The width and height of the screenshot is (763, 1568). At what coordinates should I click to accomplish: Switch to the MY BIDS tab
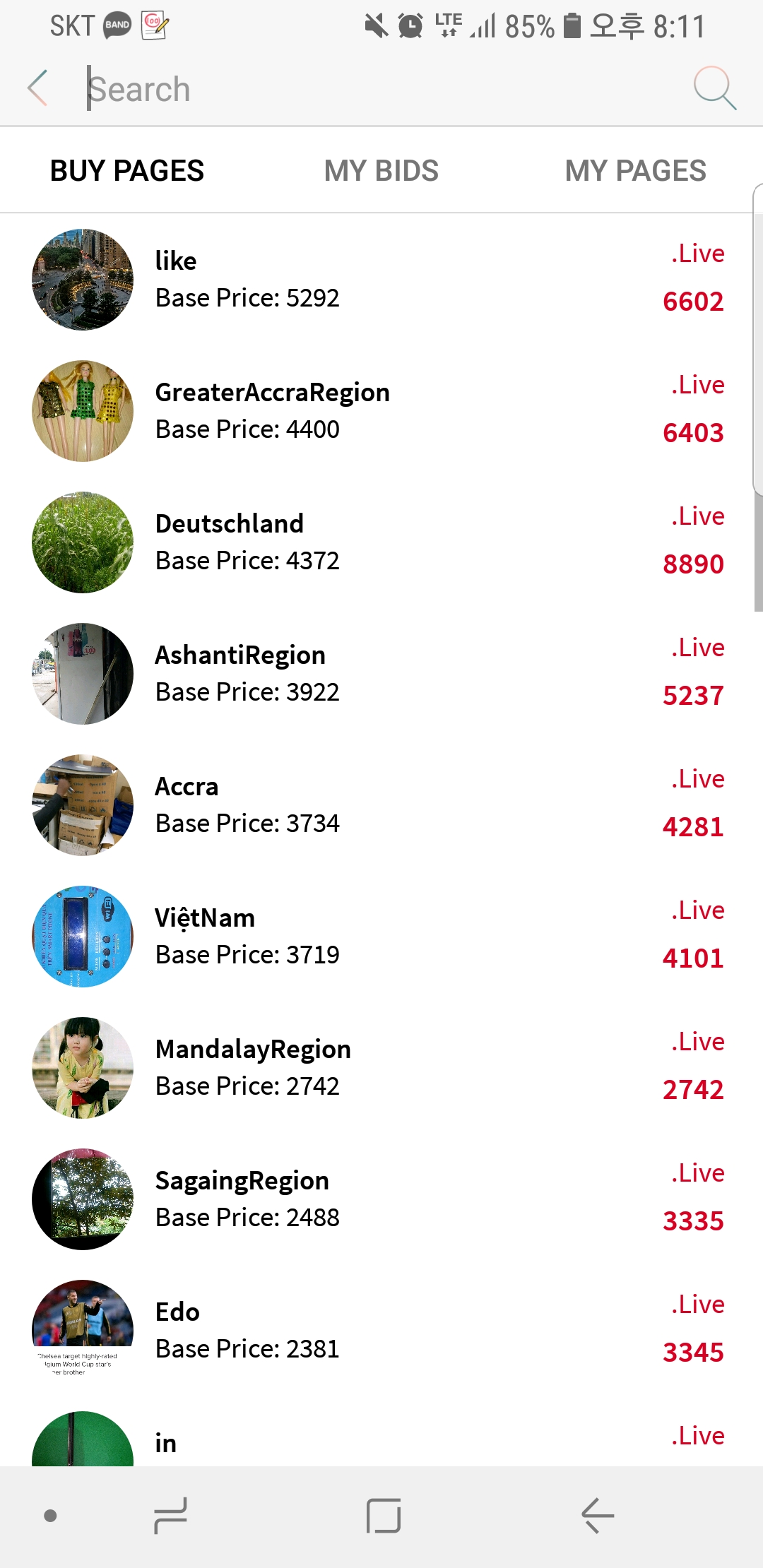381,171
